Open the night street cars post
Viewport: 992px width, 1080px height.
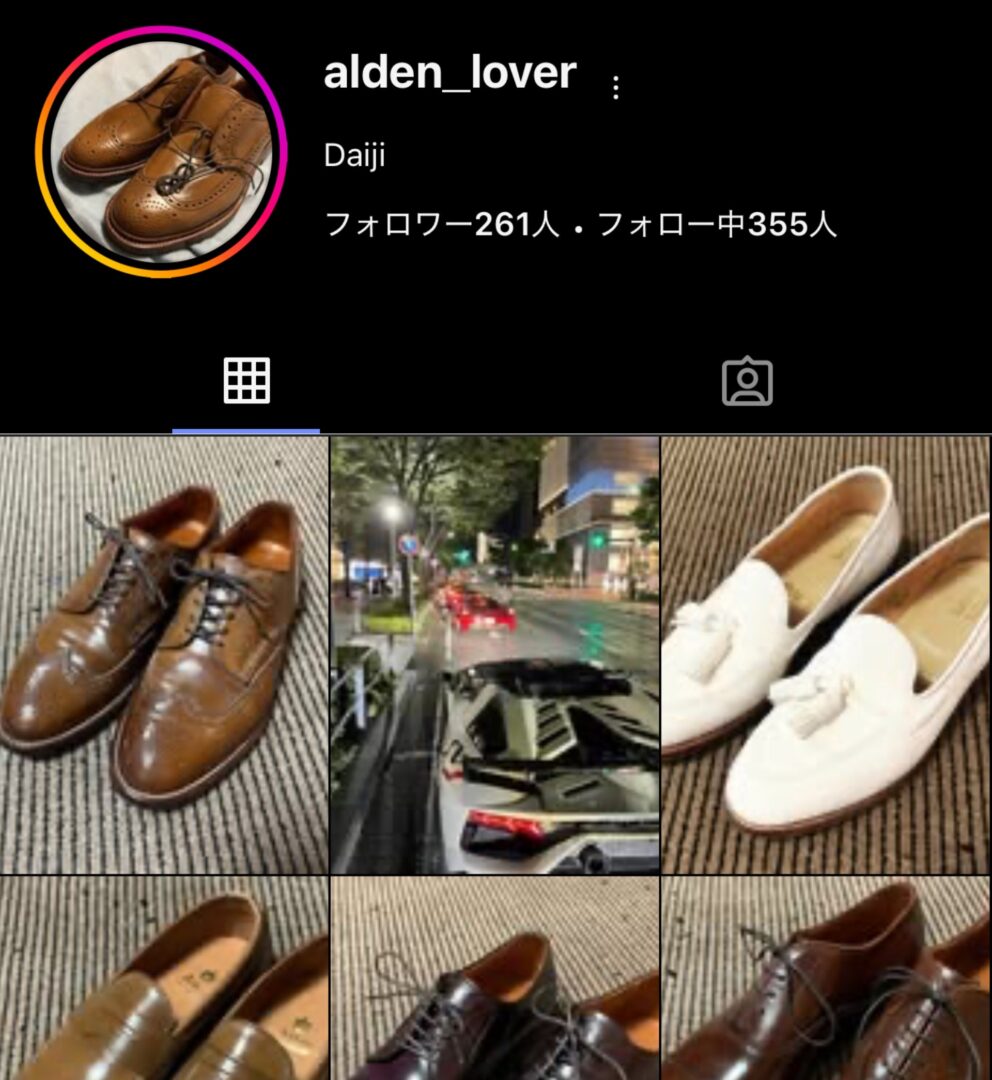click(x=495, y=655)
